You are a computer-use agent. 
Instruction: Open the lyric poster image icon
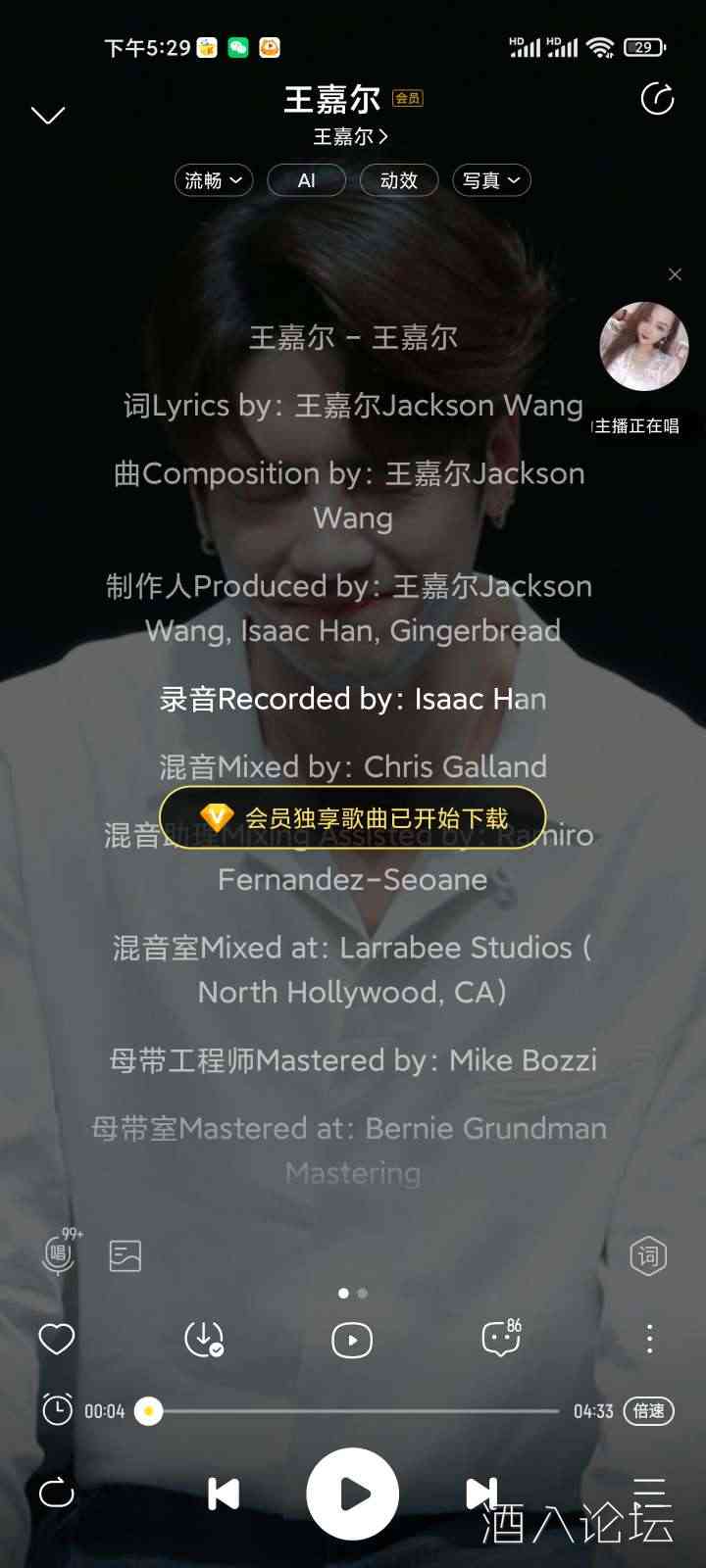(126, 1255)
